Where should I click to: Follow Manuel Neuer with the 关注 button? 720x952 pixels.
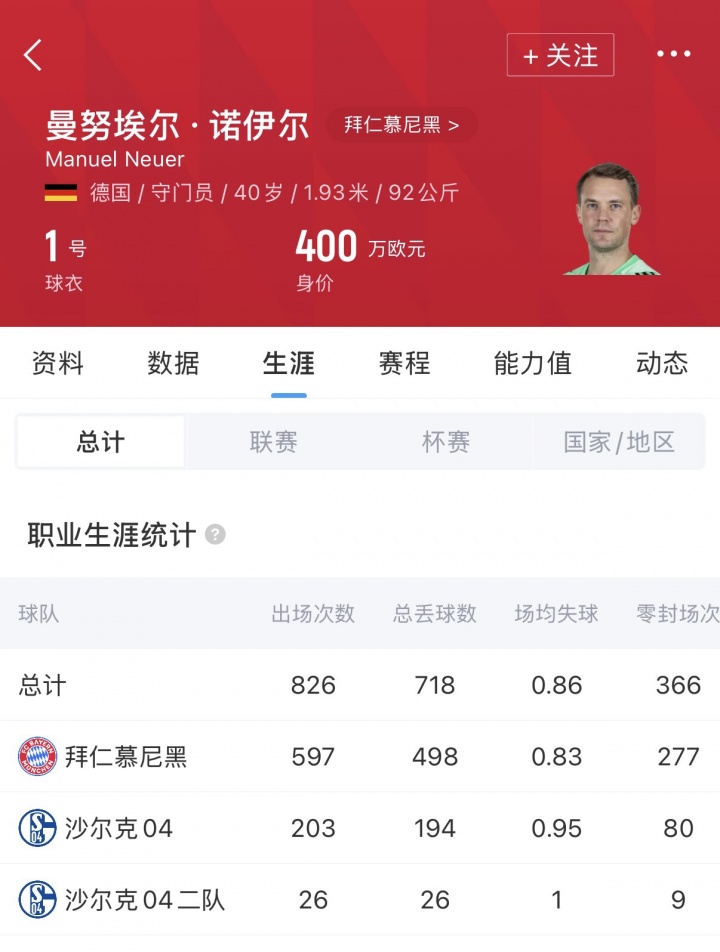560,55
